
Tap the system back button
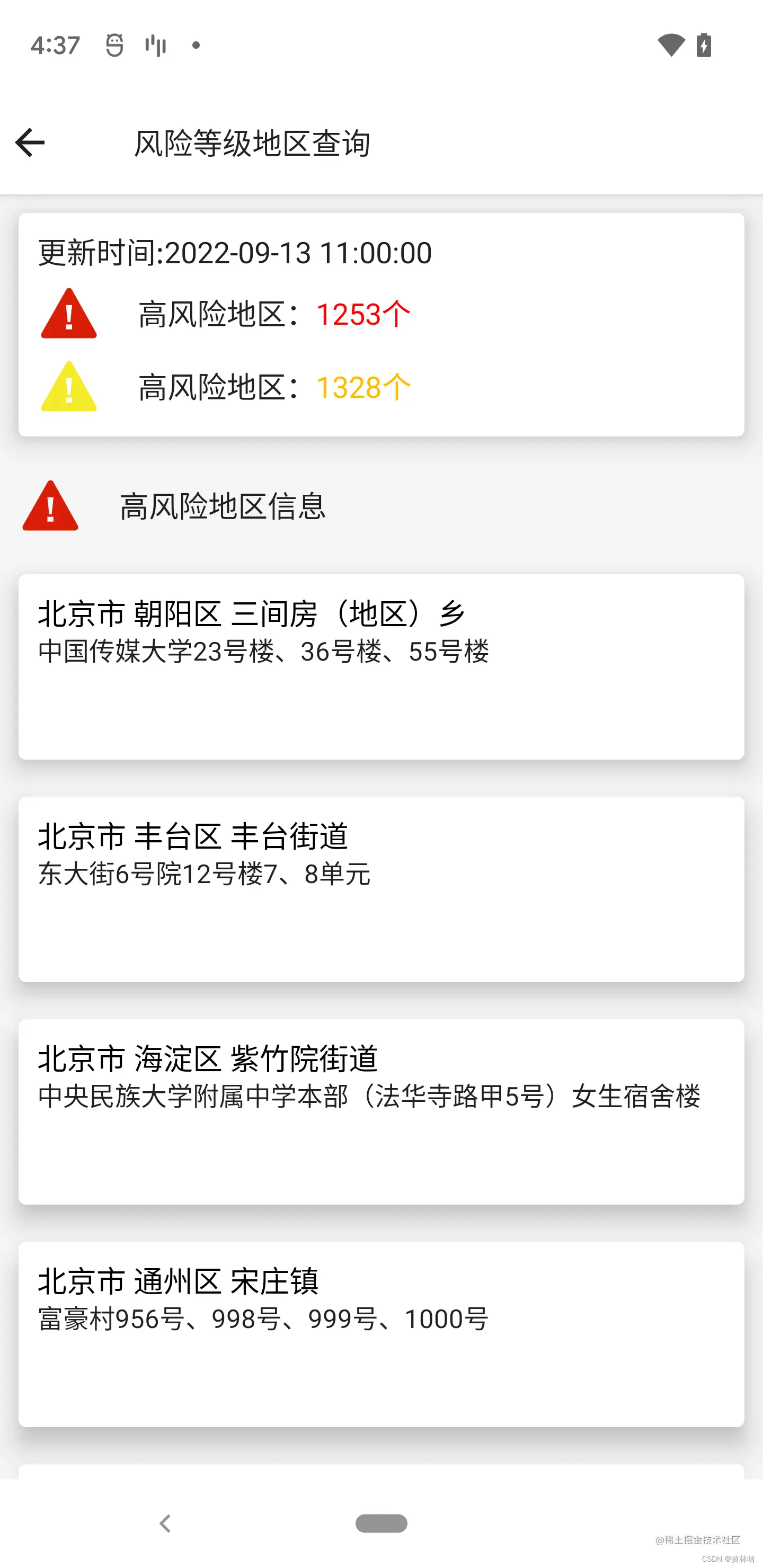coord(165,1524)
